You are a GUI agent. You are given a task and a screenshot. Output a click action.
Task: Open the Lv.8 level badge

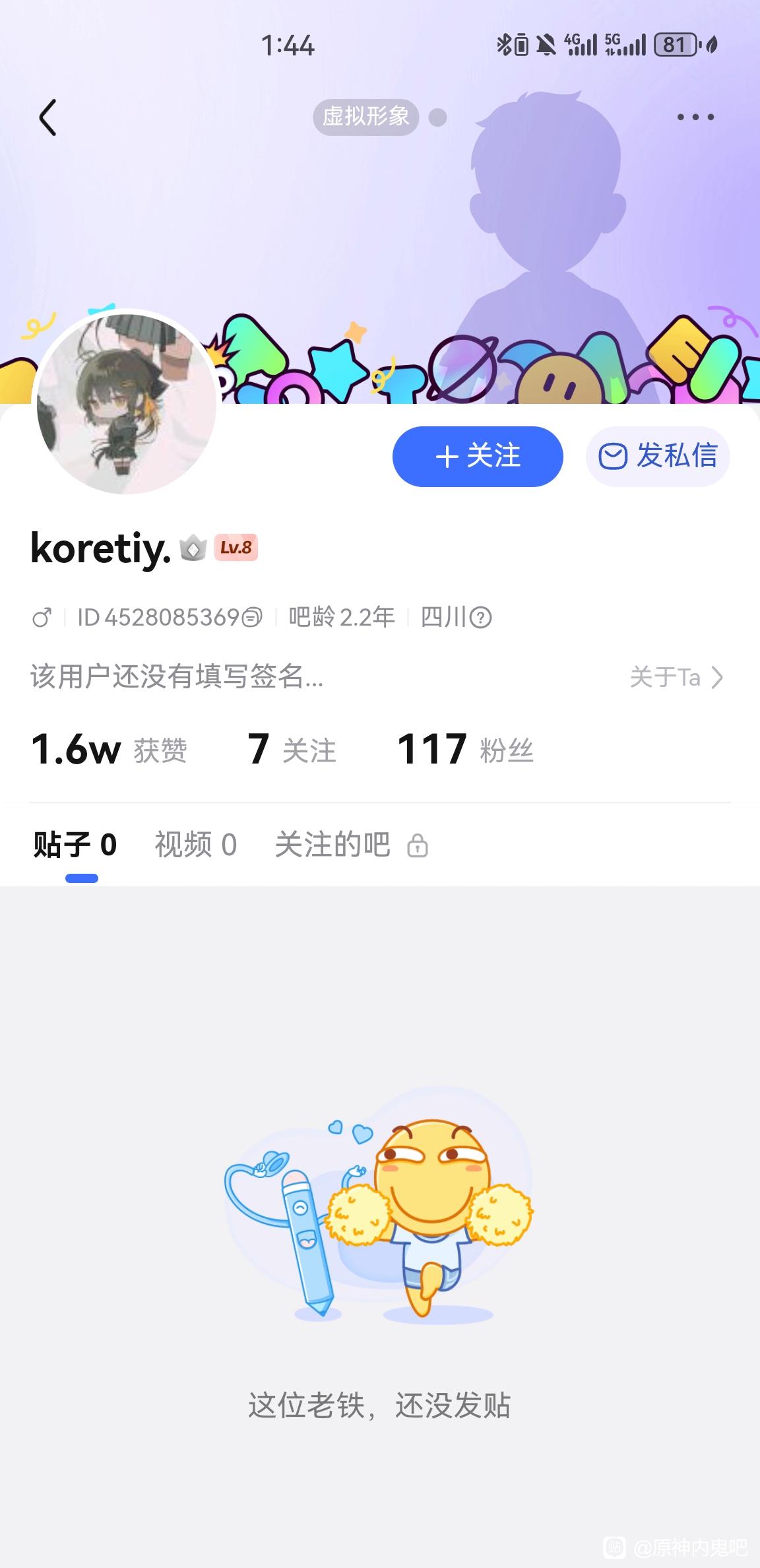pyautogui.click(x=236, y=548)
